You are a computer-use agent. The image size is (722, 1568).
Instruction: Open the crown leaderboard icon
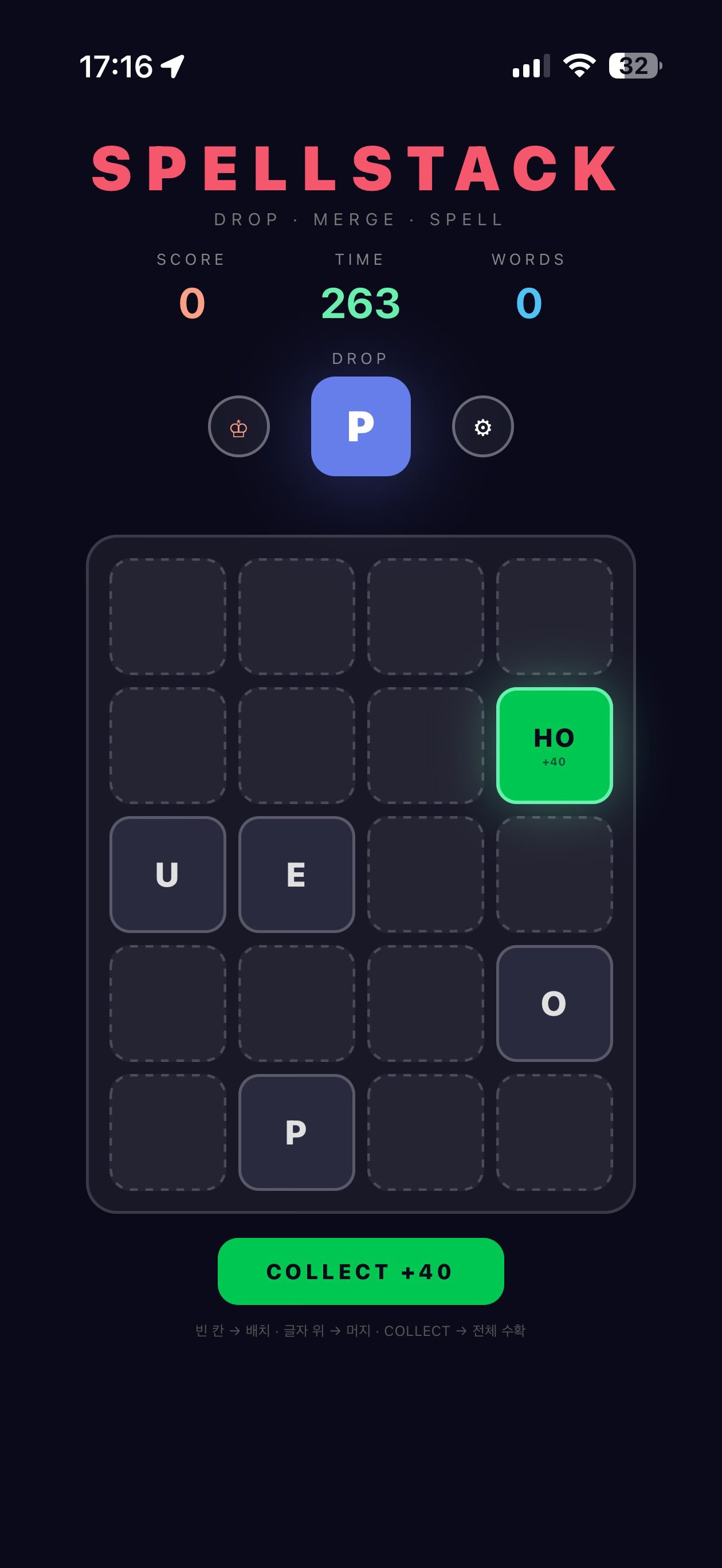238,427
